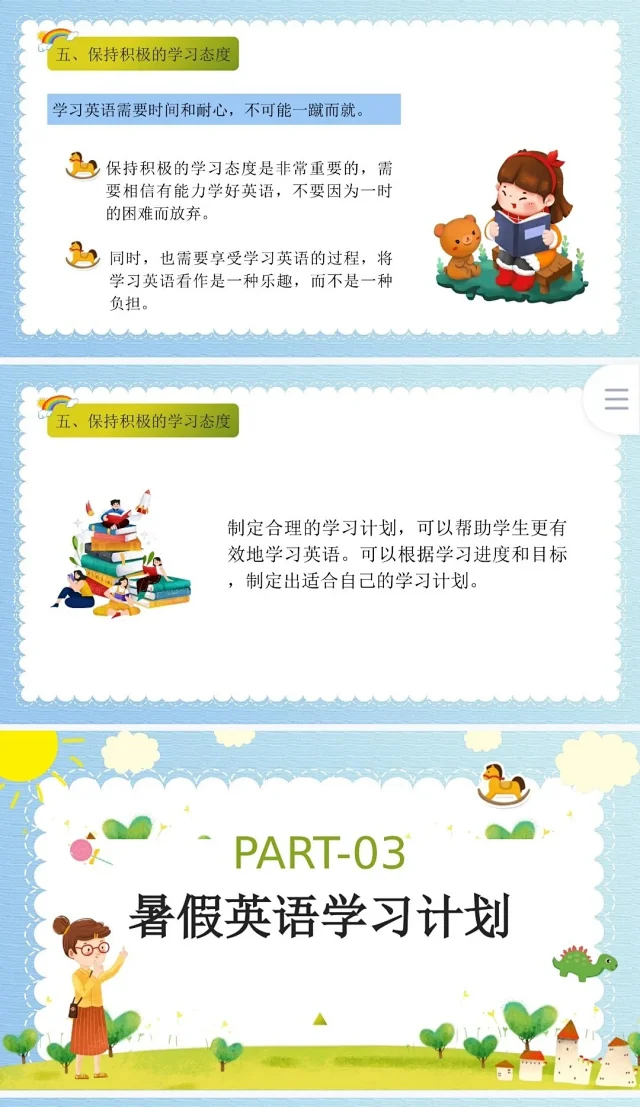
Task: Open the slide about 学习英语需要时间和耐心
Action: tap(320, 180)
